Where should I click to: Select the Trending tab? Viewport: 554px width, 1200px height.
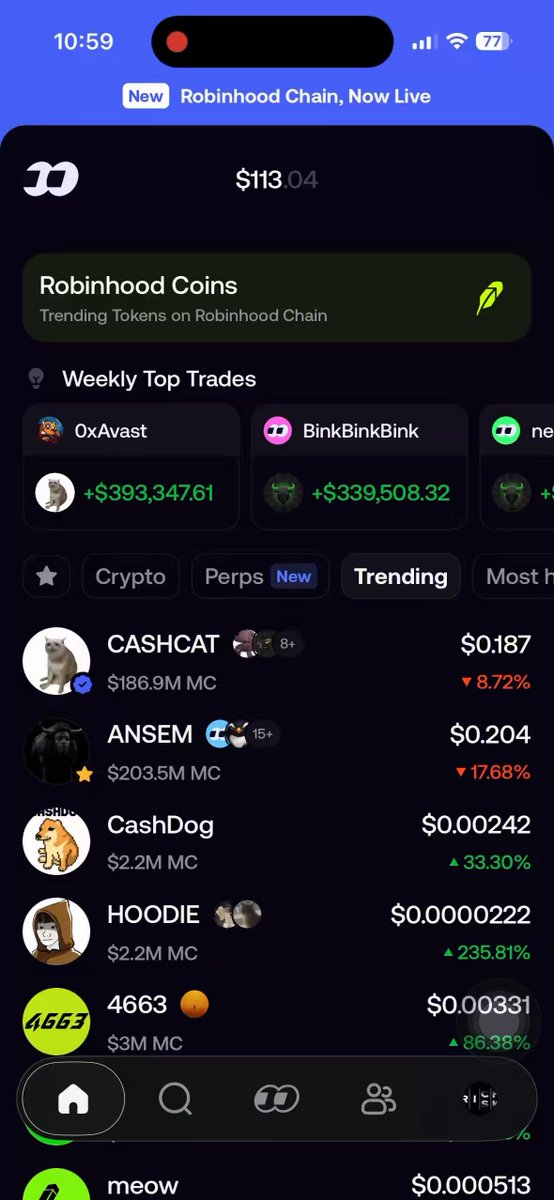(x=401, y=577)
